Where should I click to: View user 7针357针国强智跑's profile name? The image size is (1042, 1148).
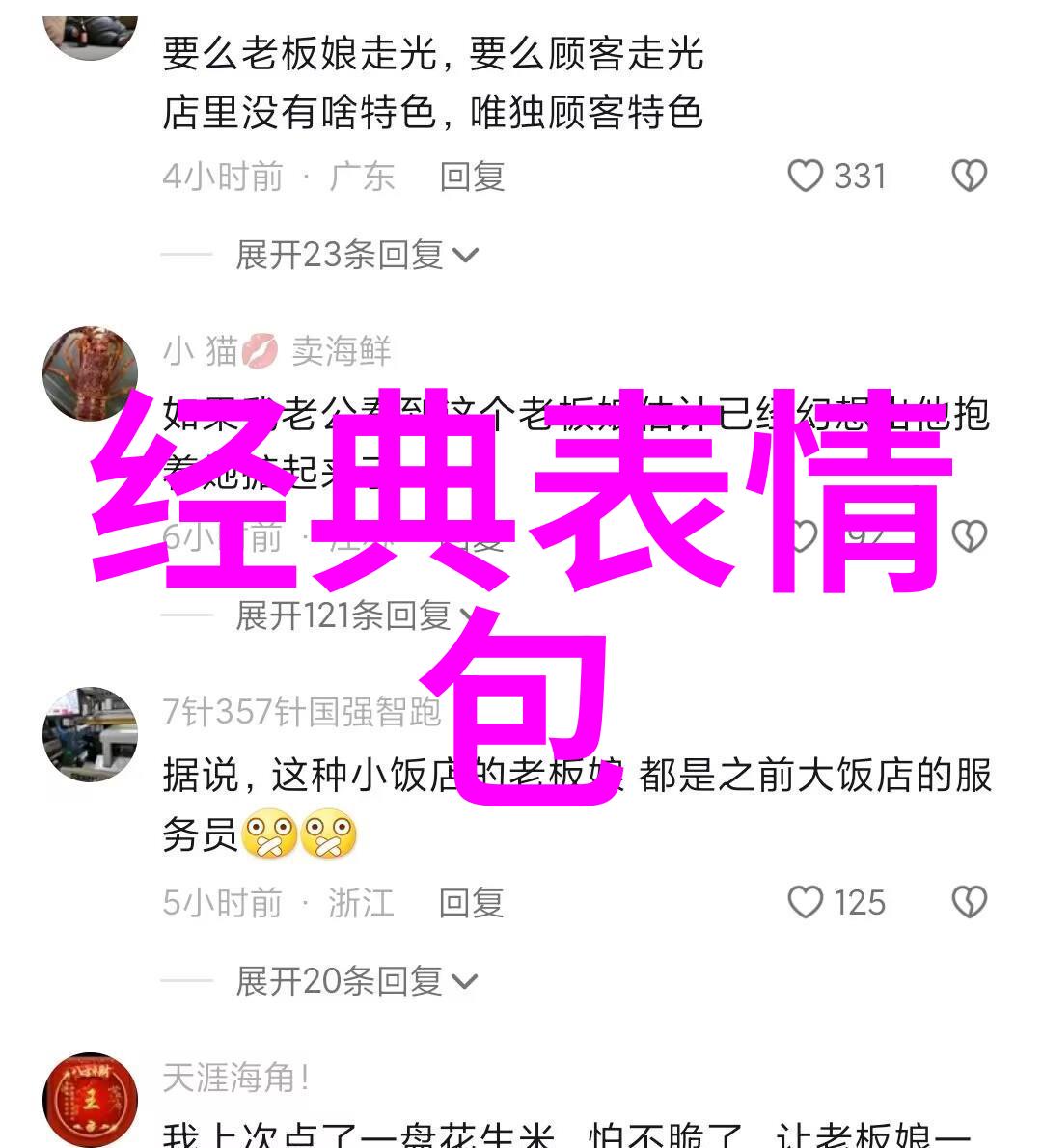[301, 712]
